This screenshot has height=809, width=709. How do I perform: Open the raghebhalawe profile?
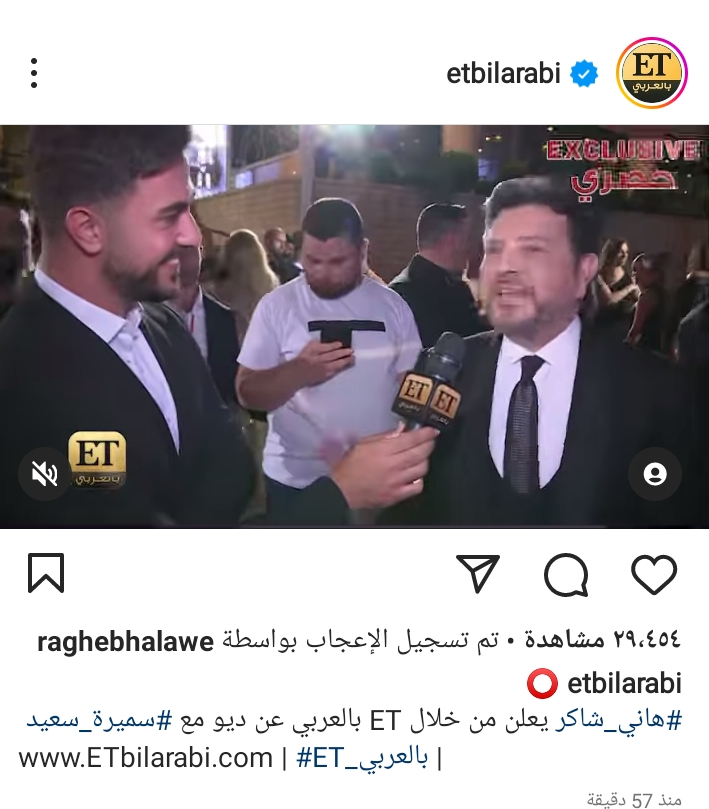[x=126, y=640]
